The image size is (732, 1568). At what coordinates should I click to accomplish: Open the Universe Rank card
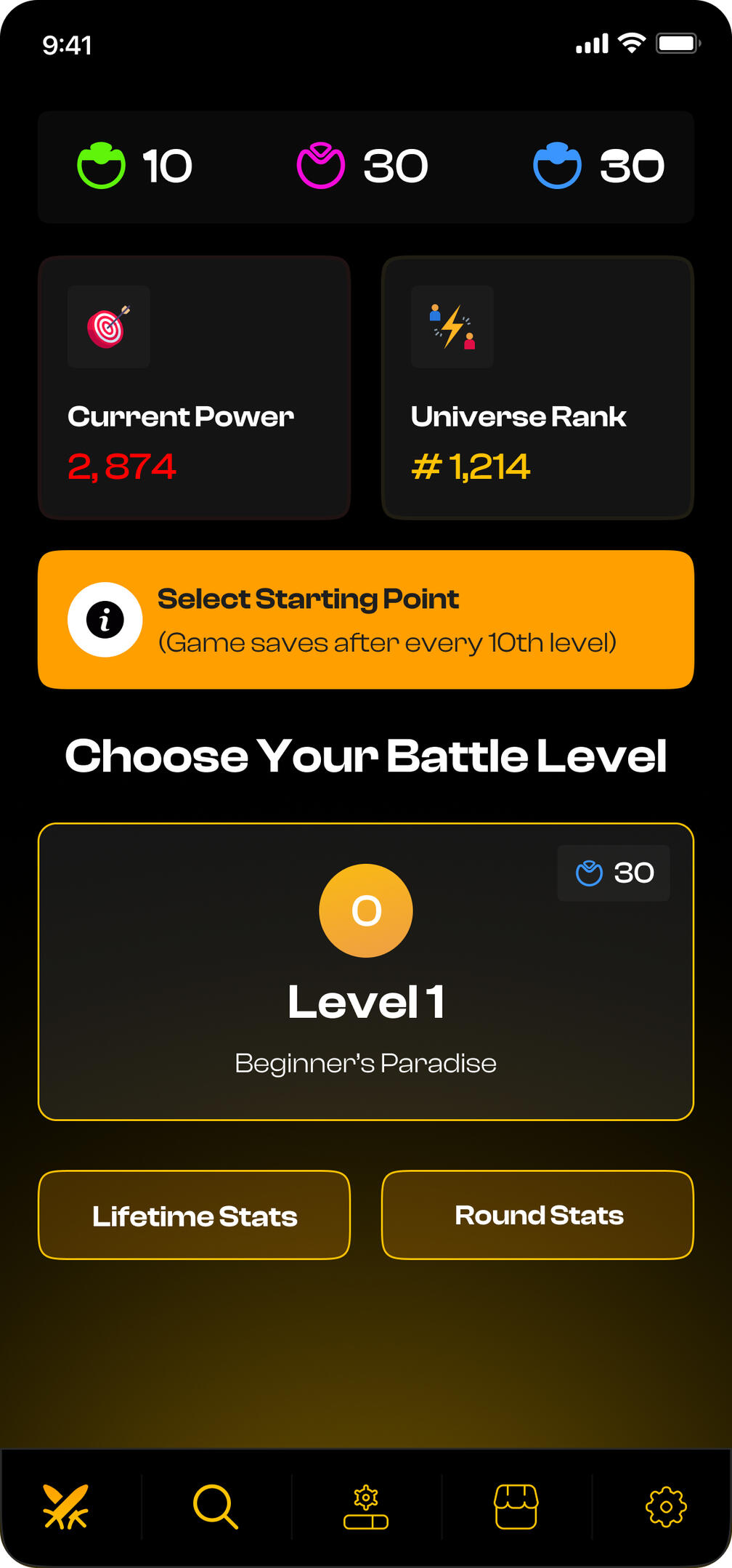pos(537,387)
